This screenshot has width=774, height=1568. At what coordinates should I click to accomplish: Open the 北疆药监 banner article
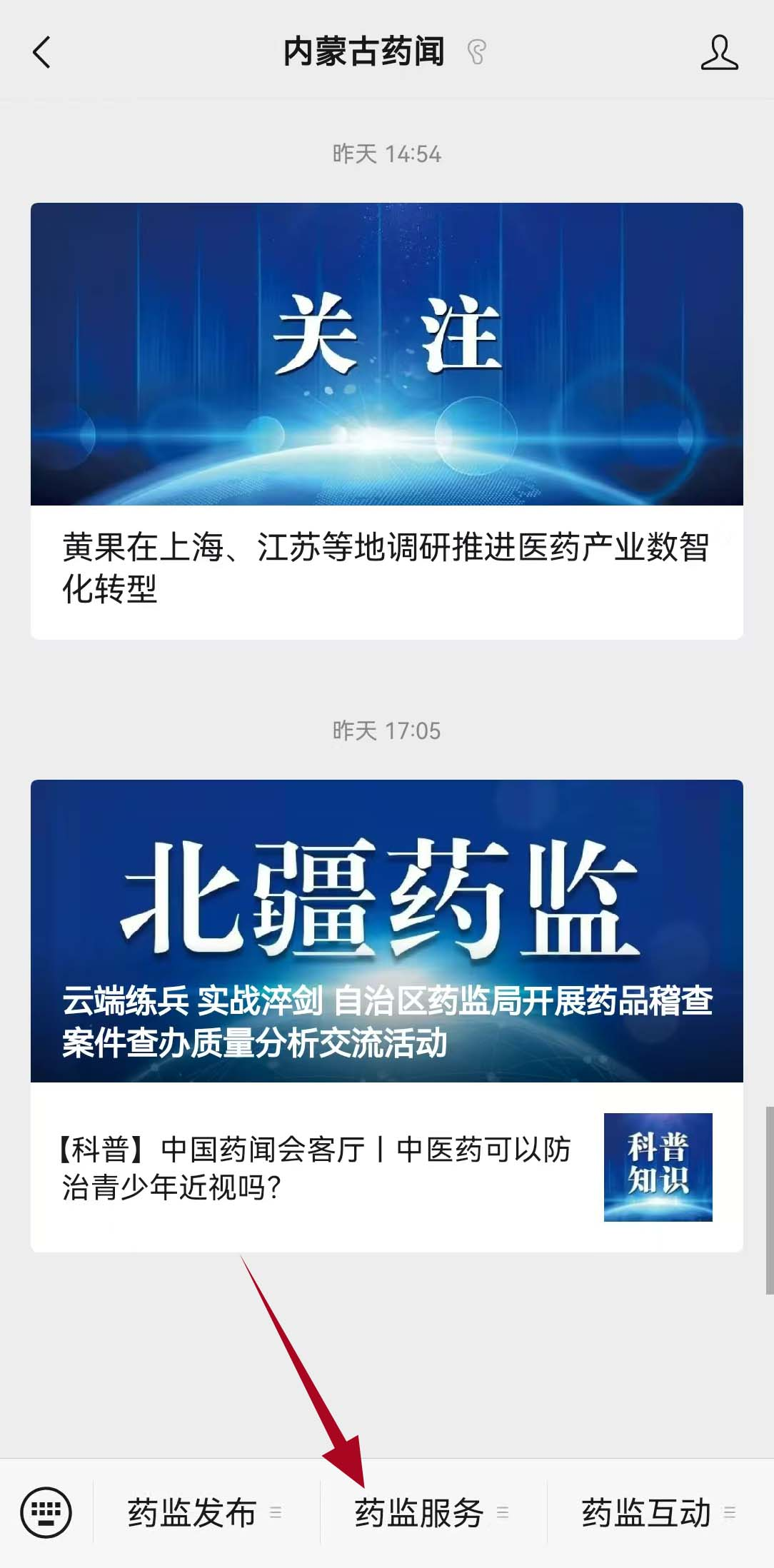[386, 930]
